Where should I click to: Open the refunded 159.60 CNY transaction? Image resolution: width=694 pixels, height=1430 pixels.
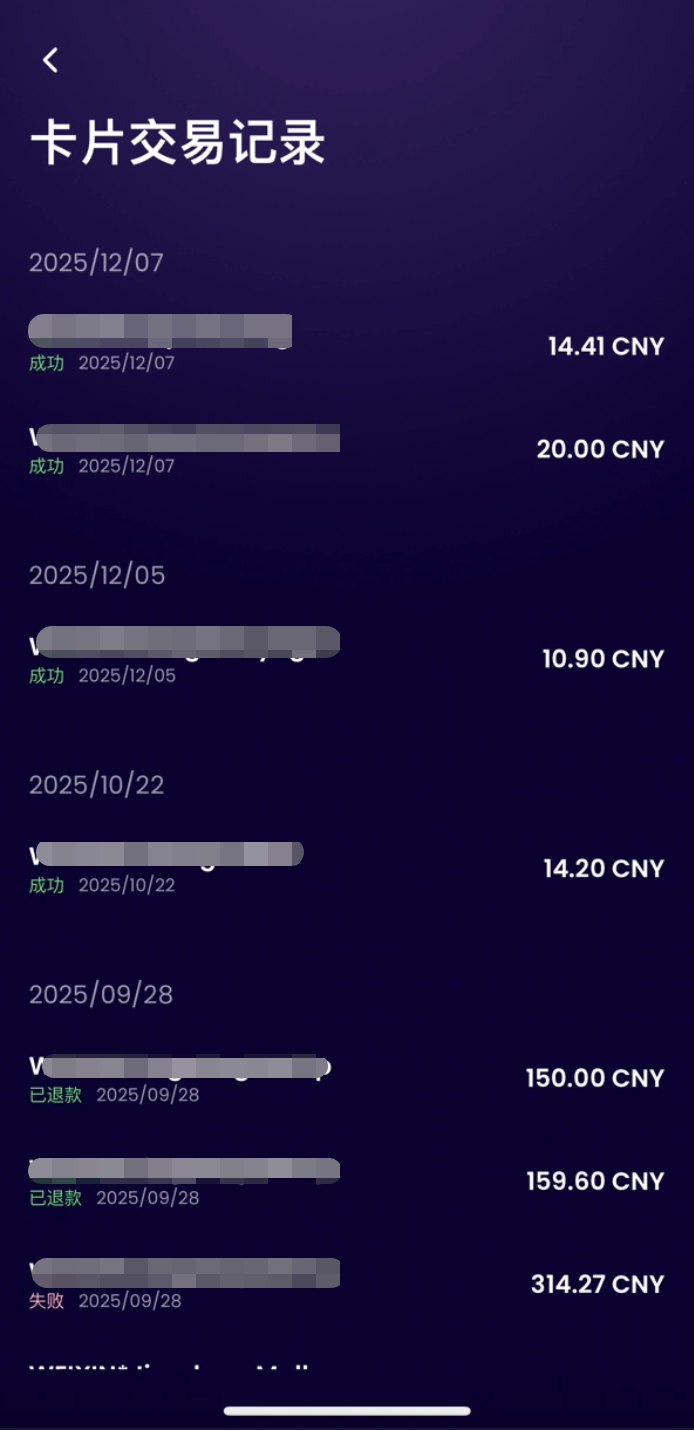(346, 1181)
